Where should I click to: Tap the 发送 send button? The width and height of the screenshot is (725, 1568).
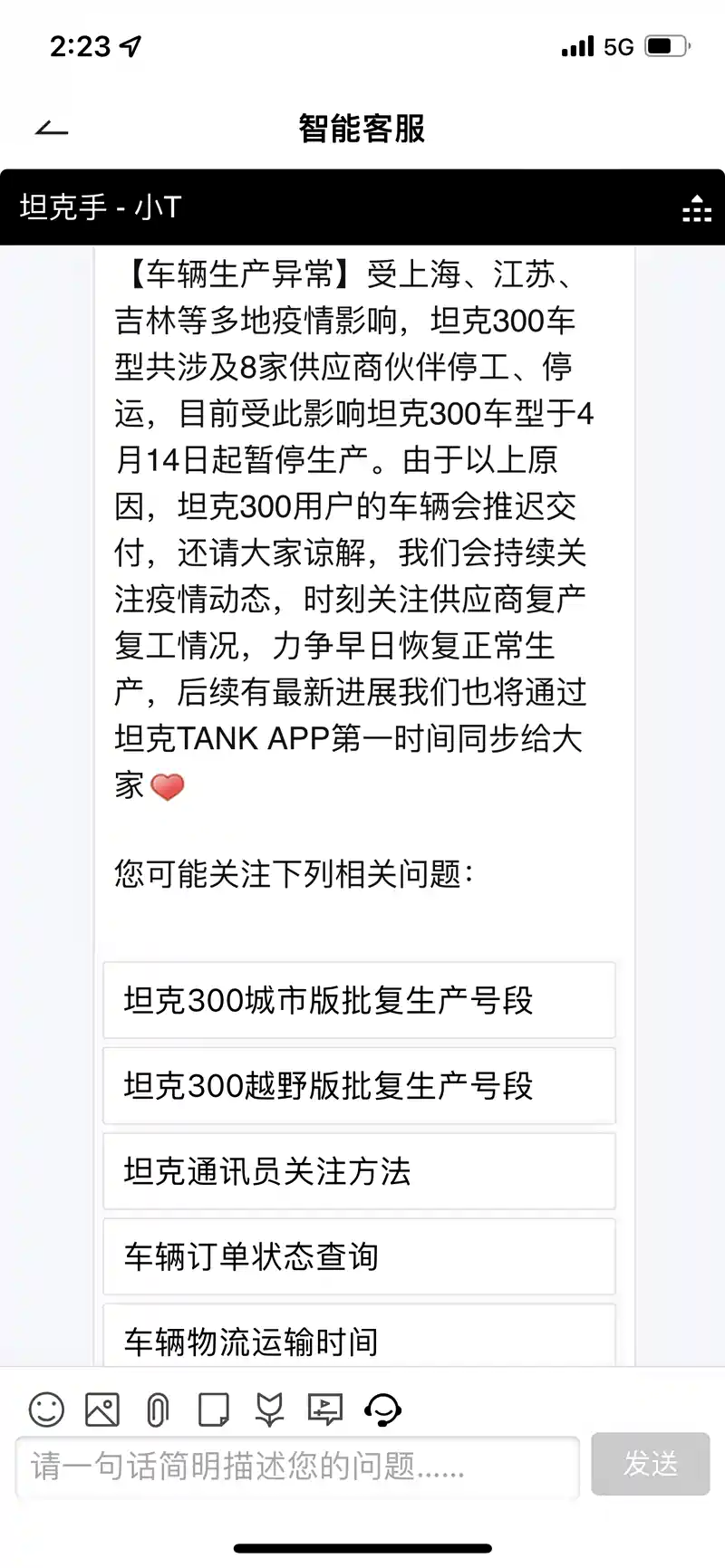(650, 1464)
